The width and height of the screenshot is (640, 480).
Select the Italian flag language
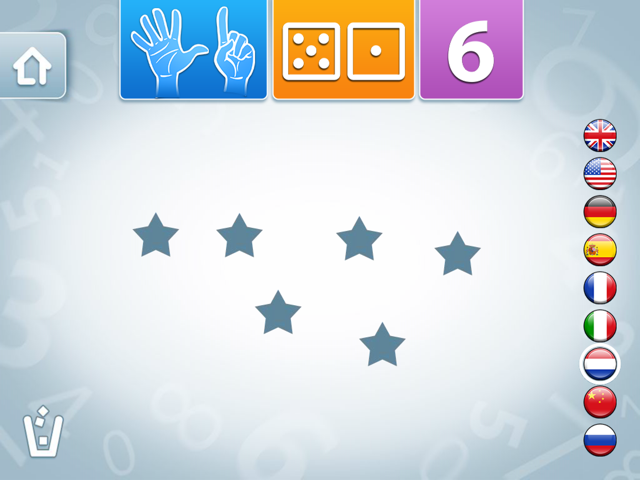tap(600, 325)
